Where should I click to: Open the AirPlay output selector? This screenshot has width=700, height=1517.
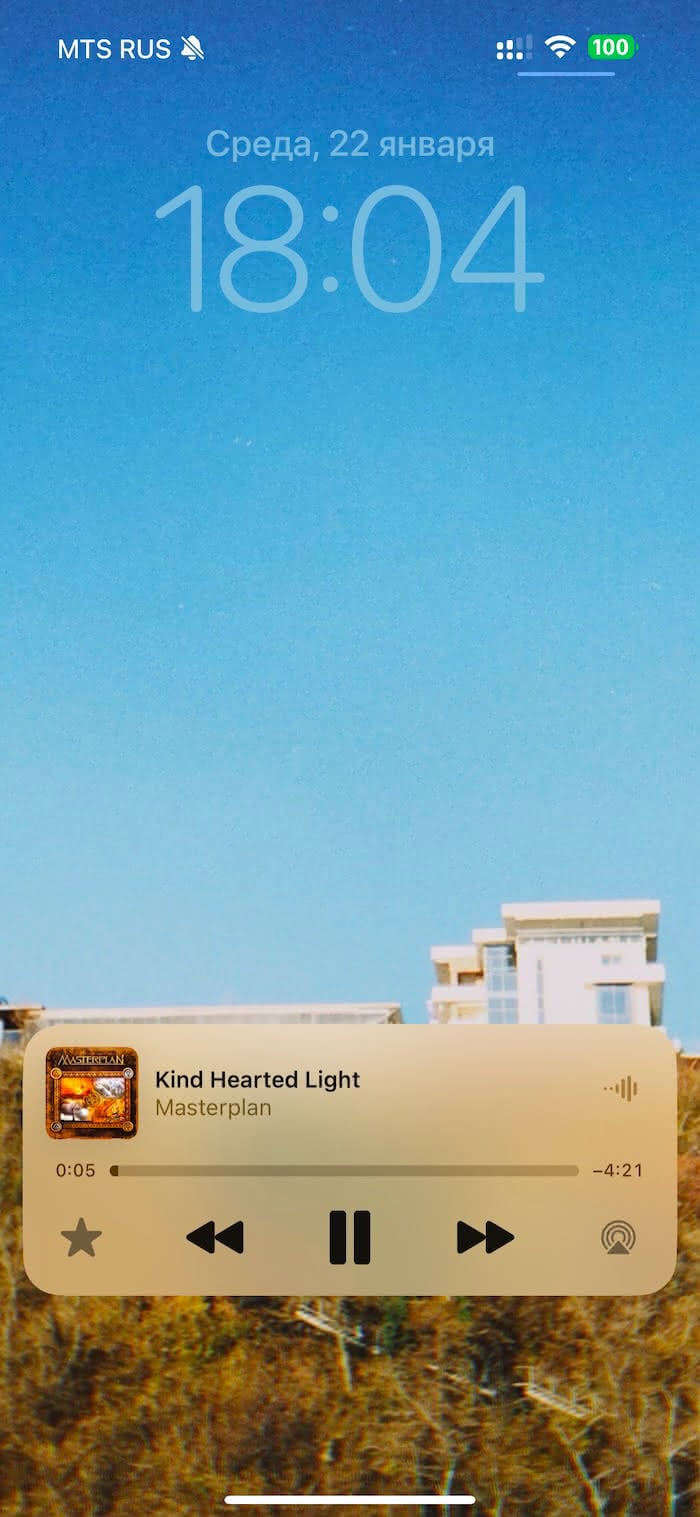(x=618, y=1238)
